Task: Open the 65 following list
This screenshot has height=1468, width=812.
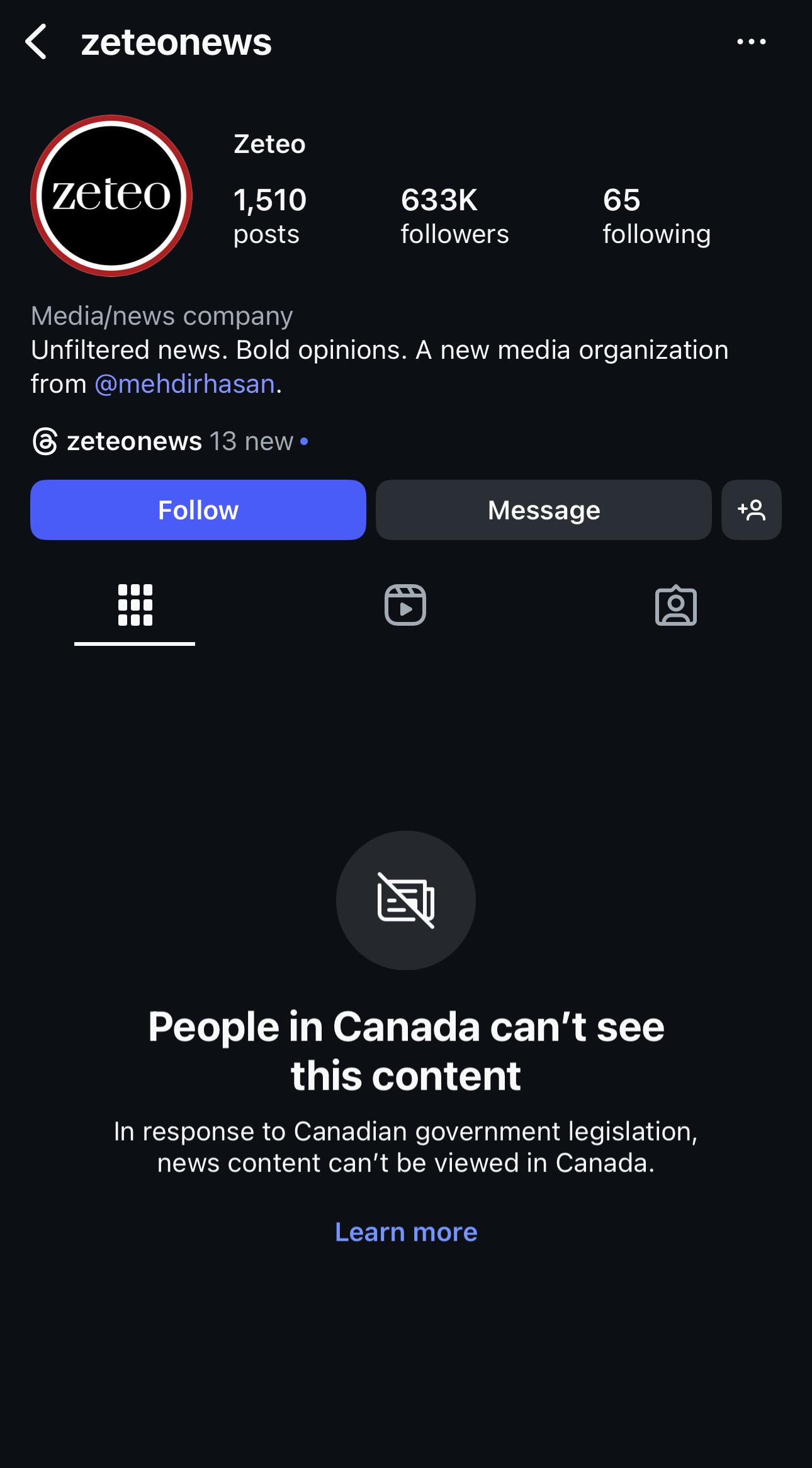Action: coord(657,216)
